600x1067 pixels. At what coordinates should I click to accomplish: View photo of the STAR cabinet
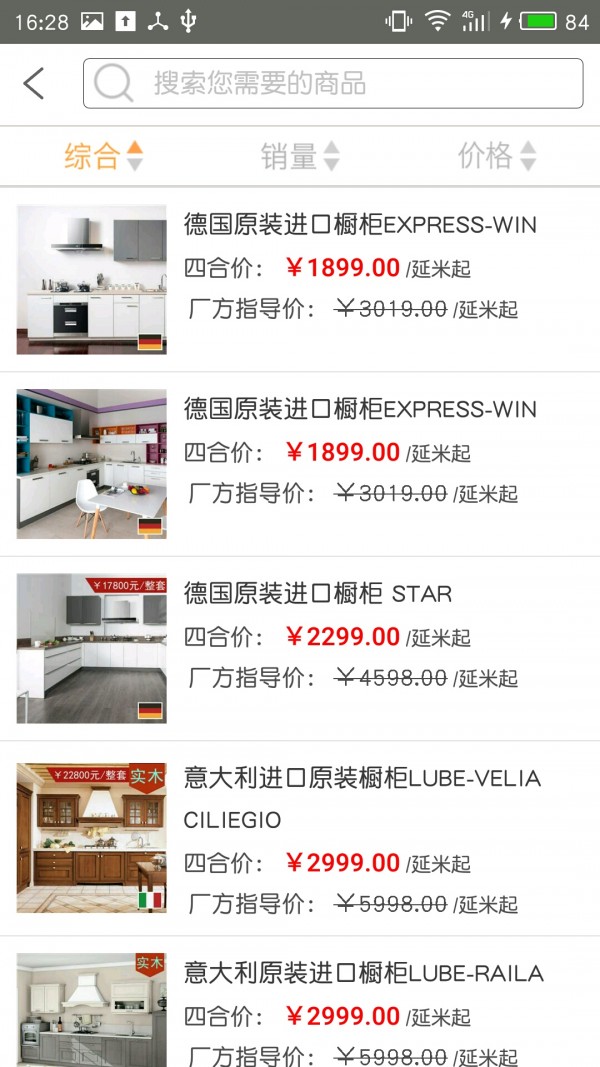tap(91, 649)
